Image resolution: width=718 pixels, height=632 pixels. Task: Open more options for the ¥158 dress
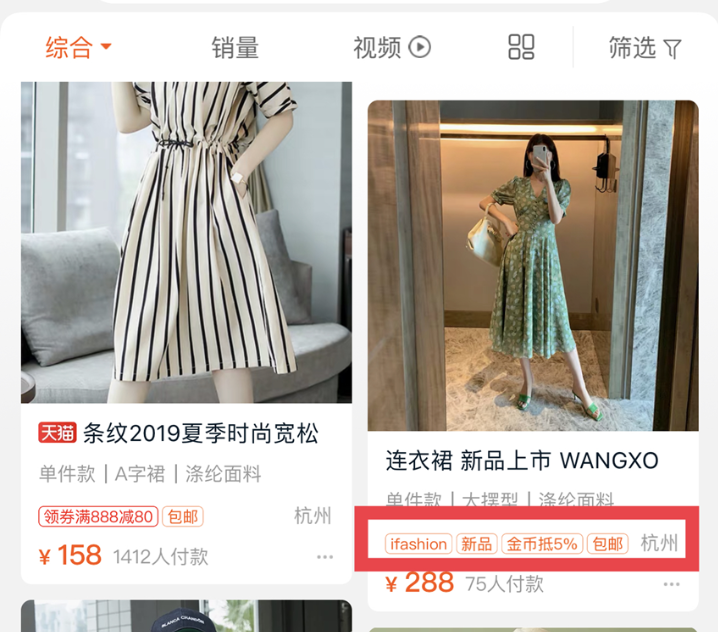(325, 557)
